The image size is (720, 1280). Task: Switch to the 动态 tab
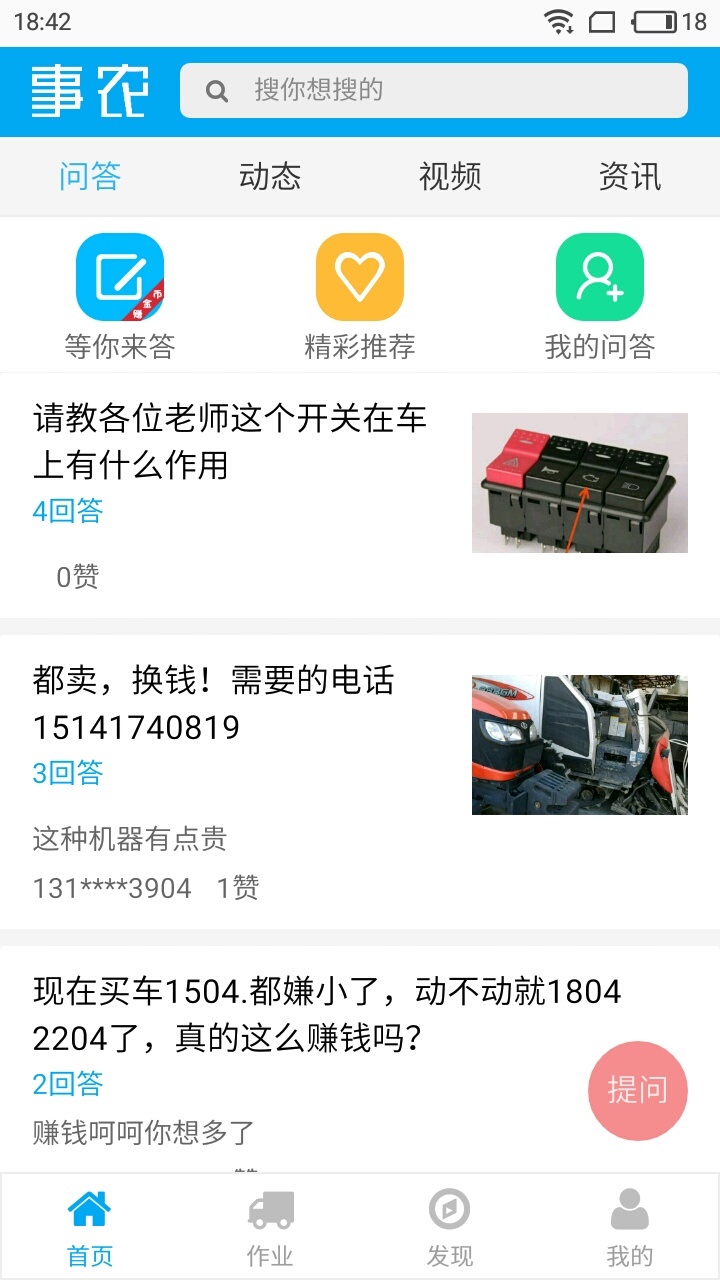269,176
